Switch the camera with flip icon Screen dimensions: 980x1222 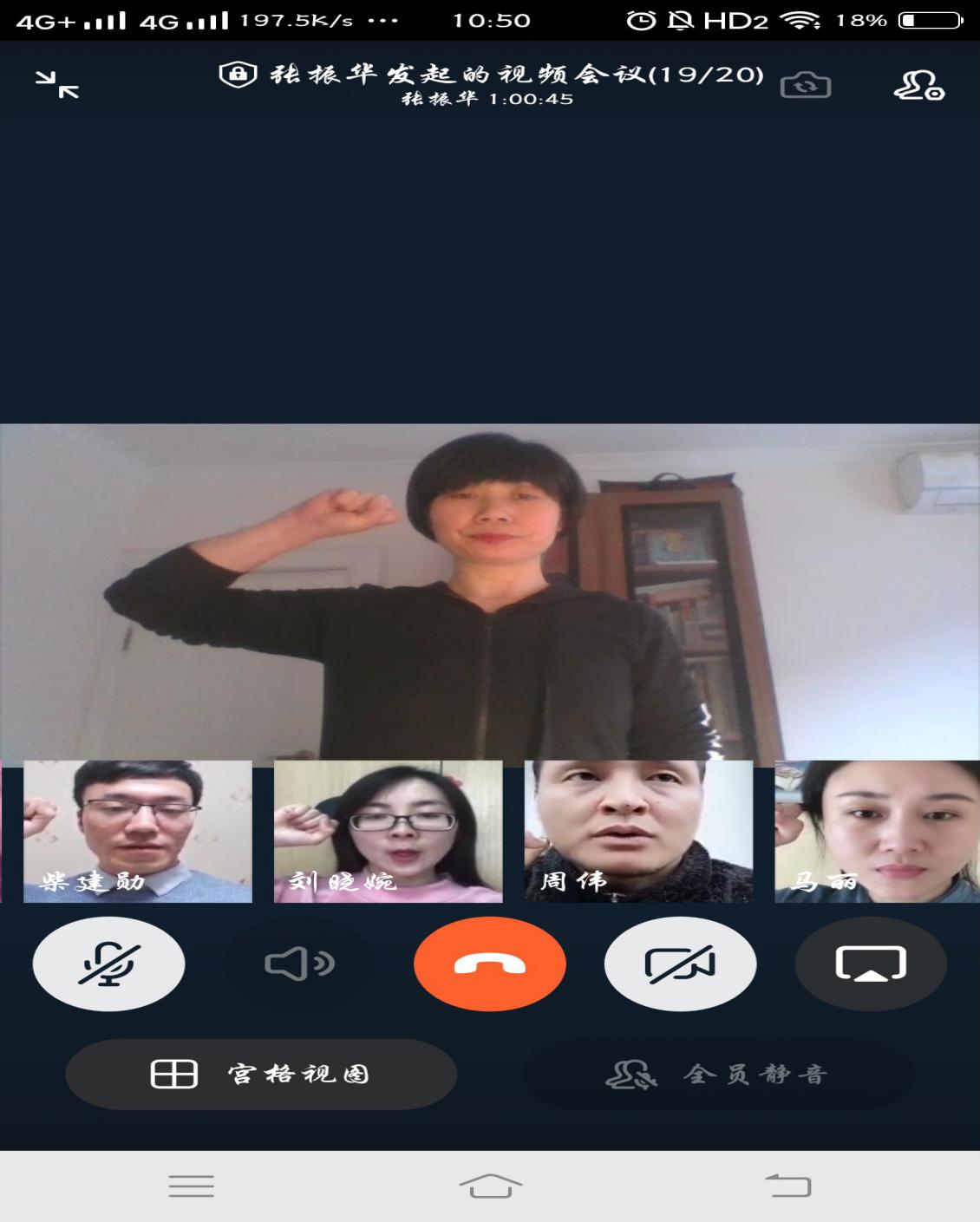[806, 85]
